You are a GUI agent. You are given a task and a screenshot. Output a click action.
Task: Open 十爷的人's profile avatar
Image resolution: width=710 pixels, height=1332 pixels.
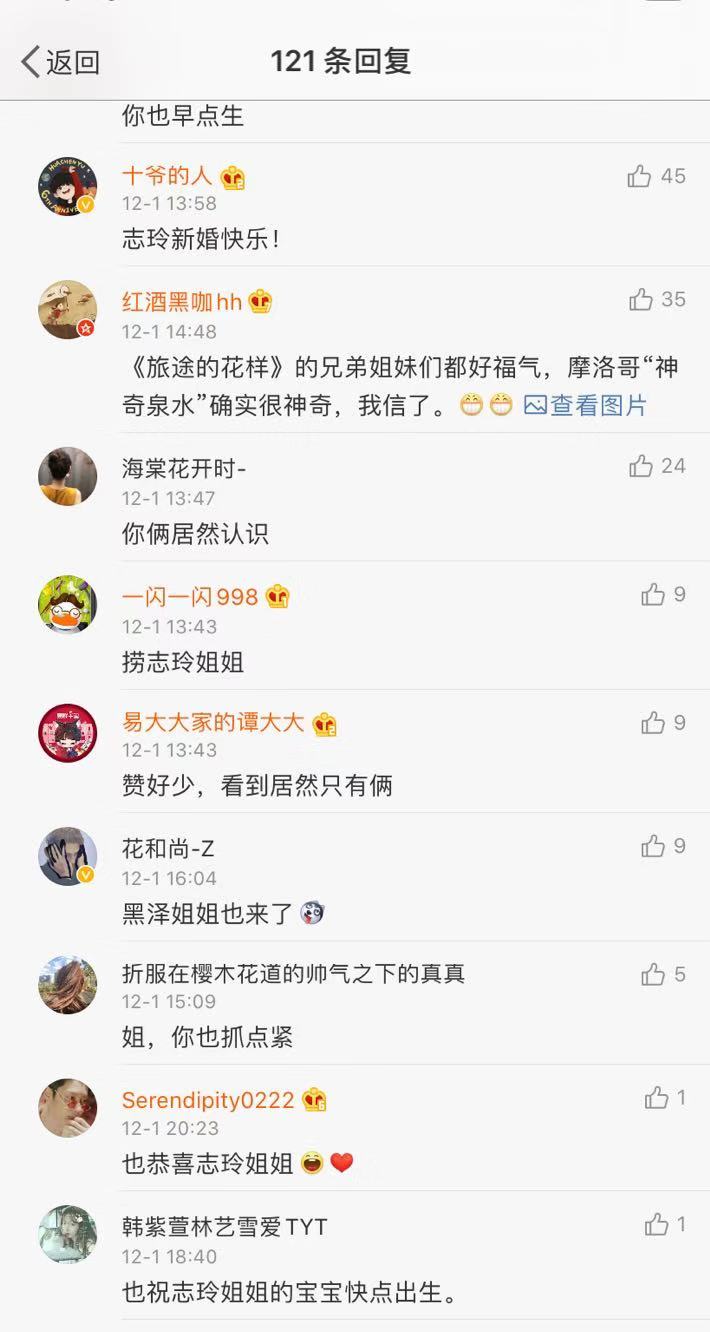click(68, 186)
